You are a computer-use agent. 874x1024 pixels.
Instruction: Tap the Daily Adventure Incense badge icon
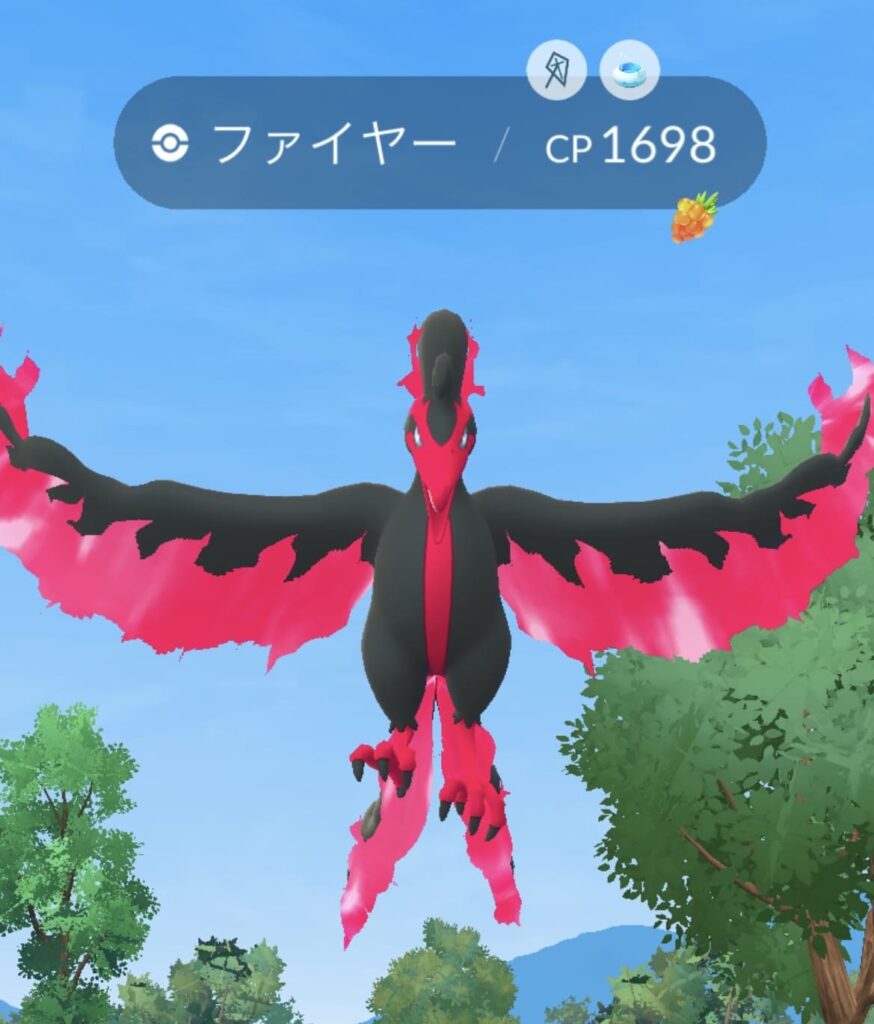tap(630, 70)
